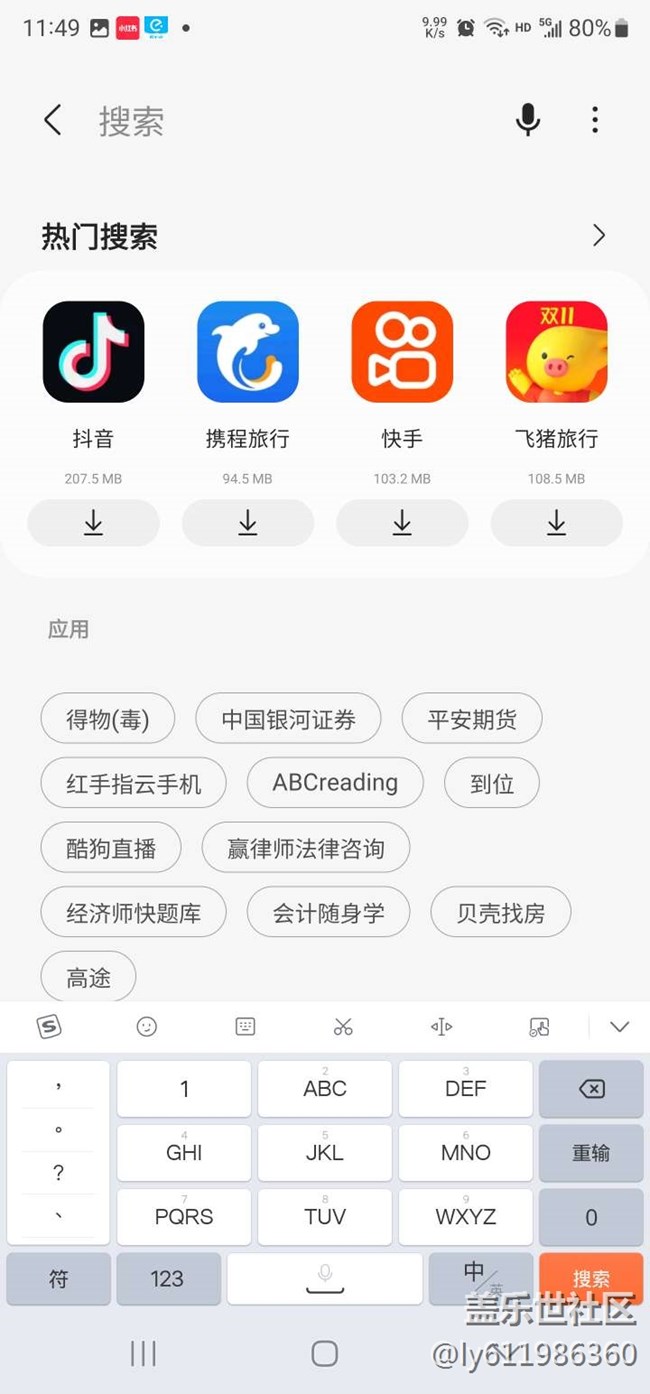The width and height of the screenshot is (650, 1394).
Task: Expand the 热门搜索 list arrow
Action: (x=599, y=236)
